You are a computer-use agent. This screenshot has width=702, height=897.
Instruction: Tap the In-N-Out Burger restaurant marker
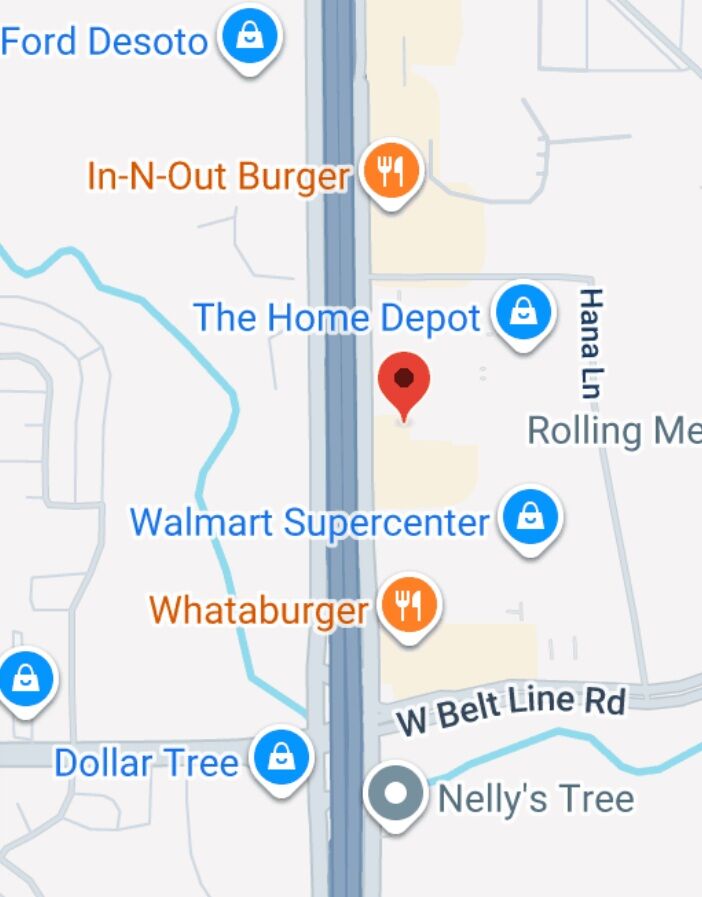[391, 171]
